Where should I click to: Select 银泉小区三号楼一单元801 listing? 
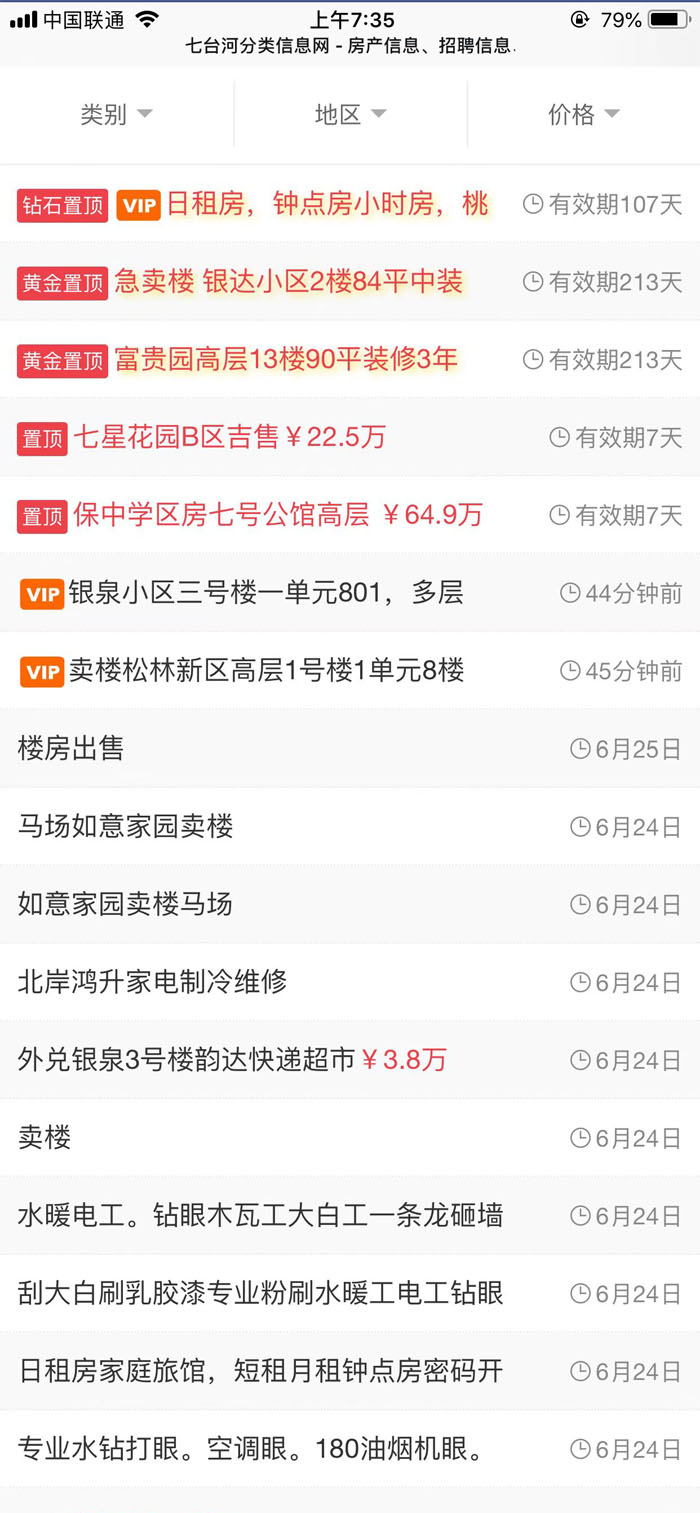pyautogui.click(x=265, y=593)
